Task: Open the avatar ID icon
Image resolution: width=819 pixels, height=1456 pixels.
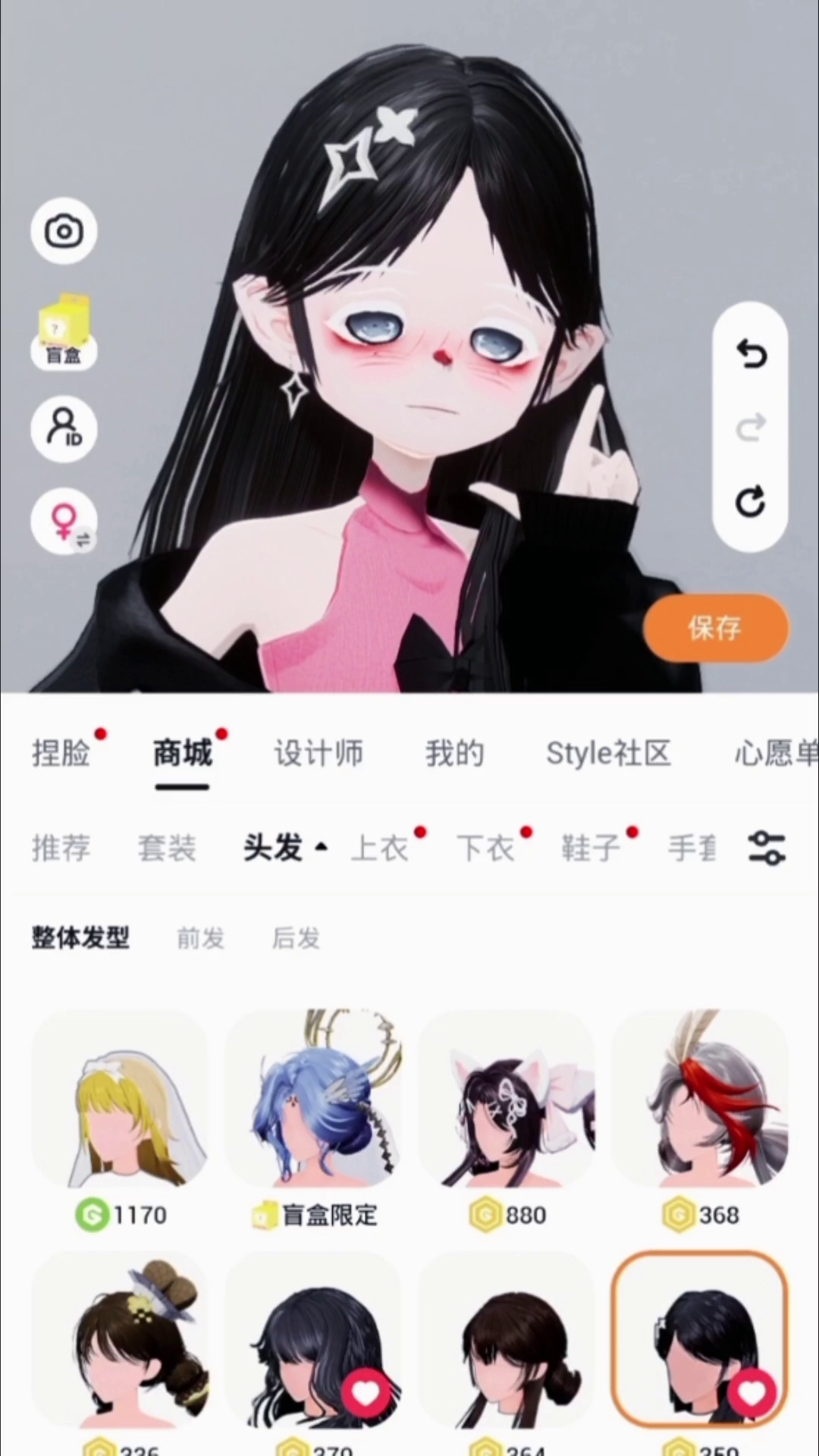Action: tap(64, 429)
